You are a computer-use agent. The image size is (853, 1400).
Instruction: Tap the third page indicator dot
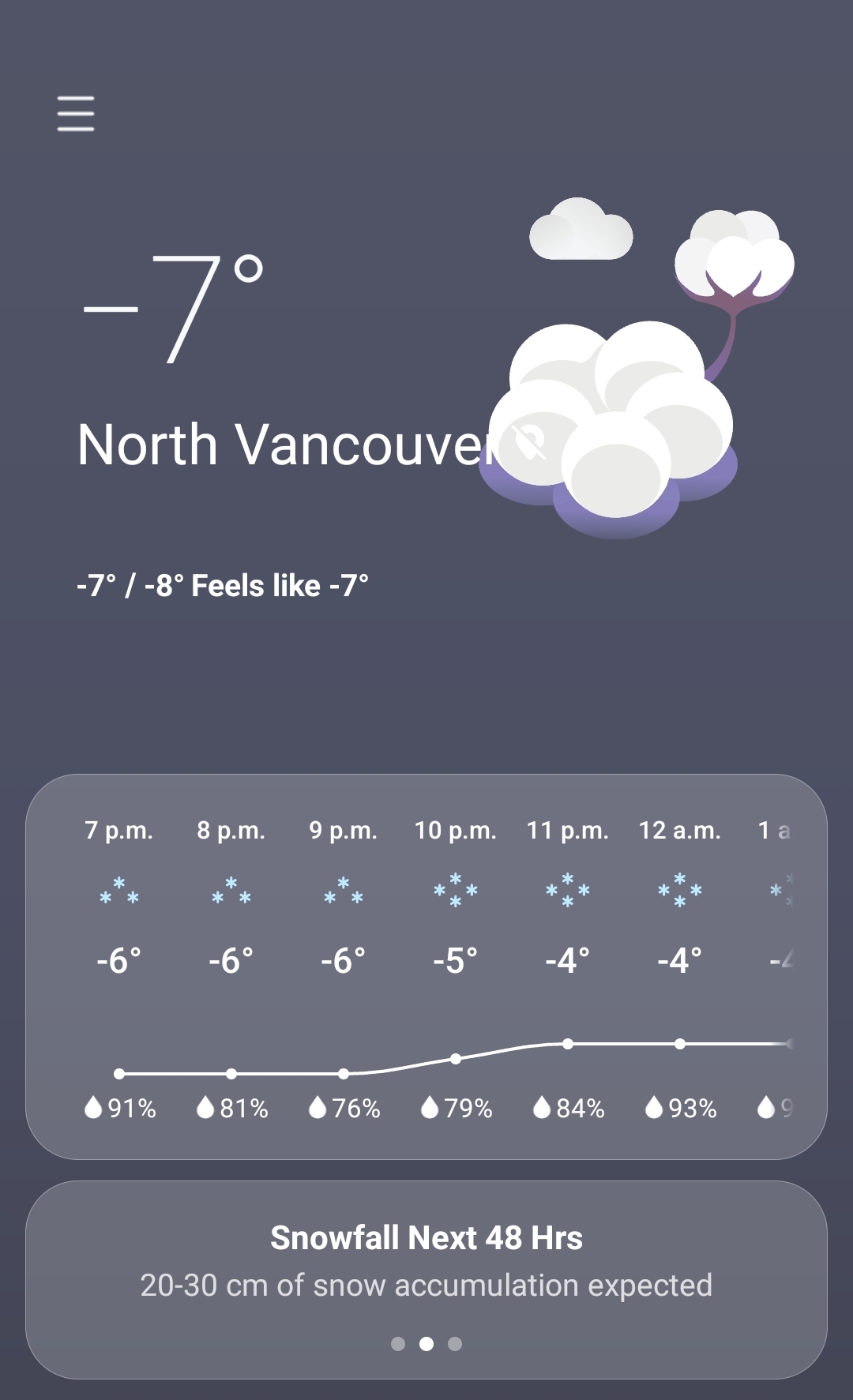click(455, 1344)
